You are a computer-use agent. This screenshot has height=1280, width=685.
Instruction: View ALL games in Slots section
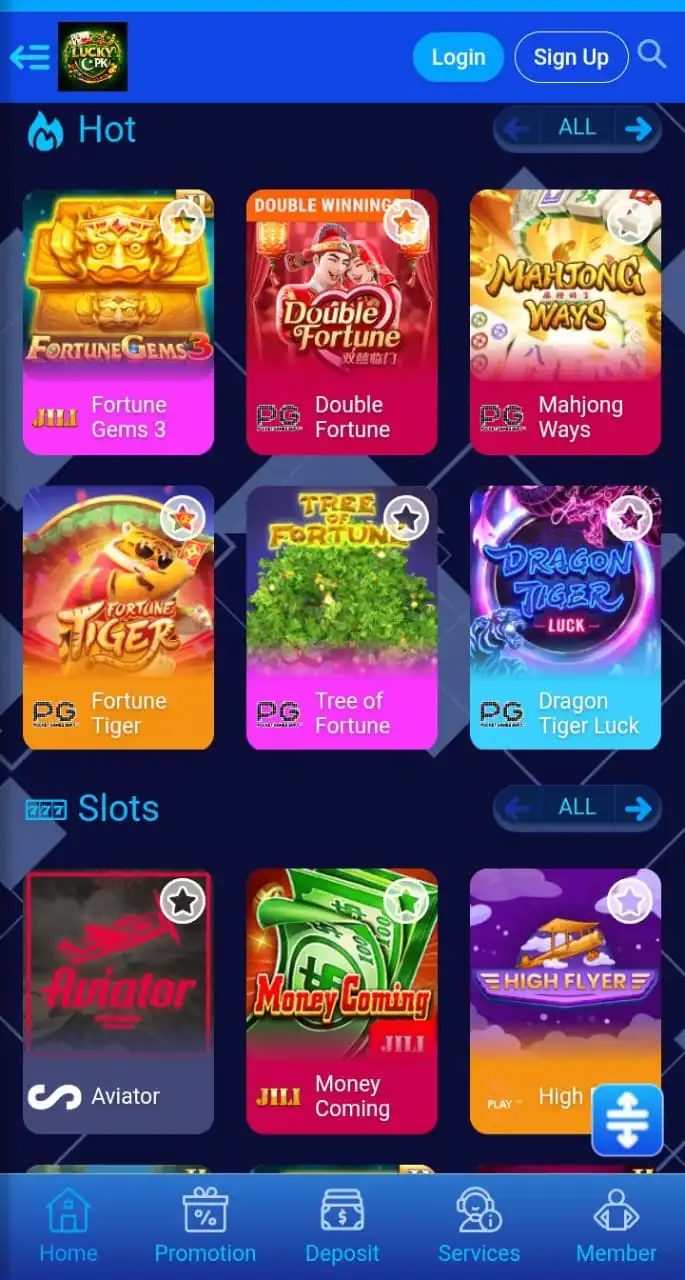(577, 808)
